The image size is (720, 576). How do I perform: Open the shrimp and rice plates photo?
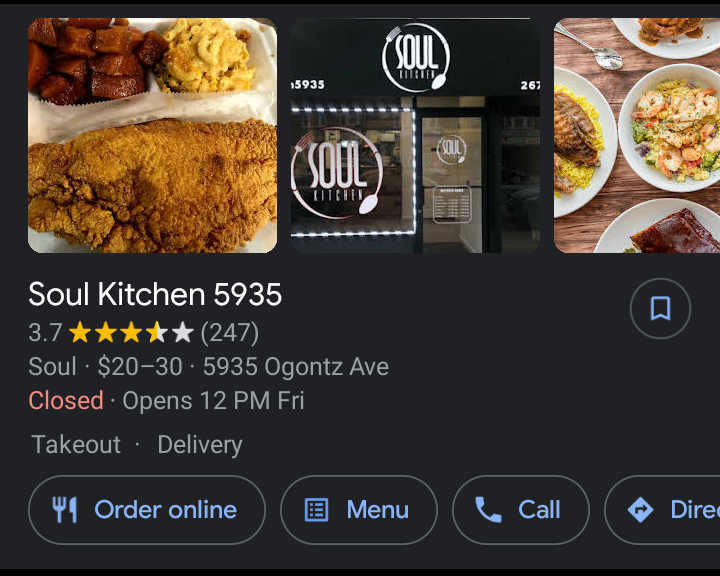click(637, 135)
